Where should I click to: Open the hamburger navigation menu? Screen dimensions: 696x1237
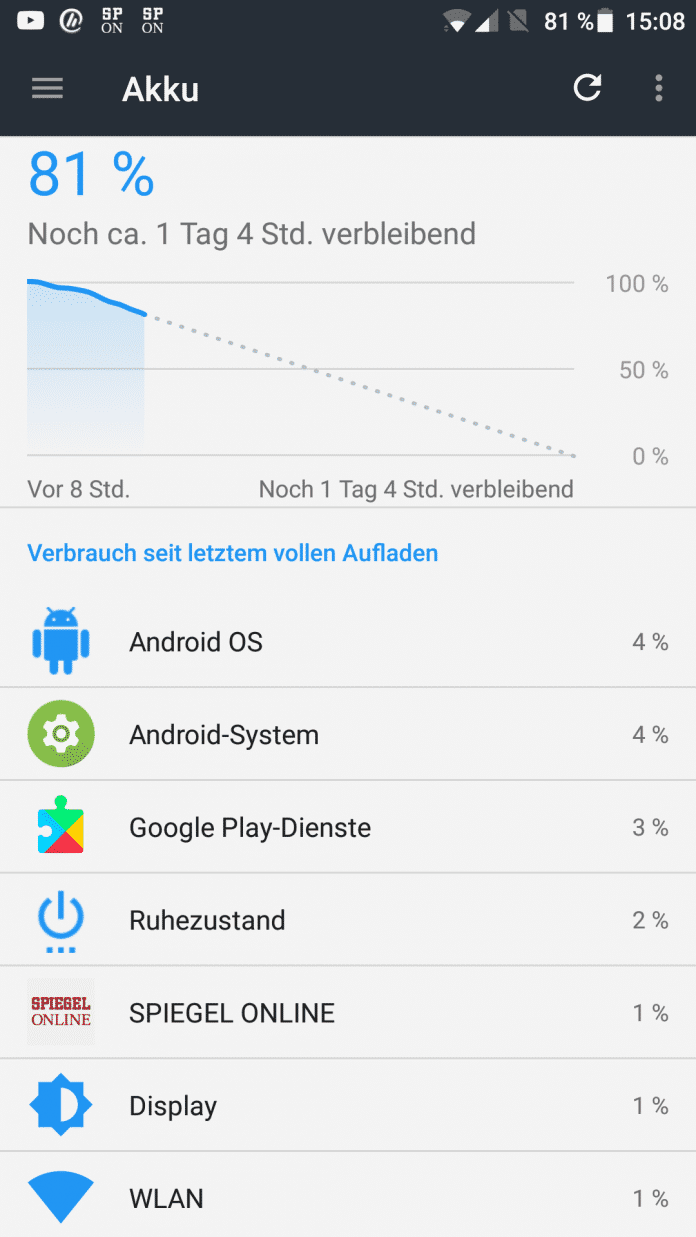pos(47,89)
